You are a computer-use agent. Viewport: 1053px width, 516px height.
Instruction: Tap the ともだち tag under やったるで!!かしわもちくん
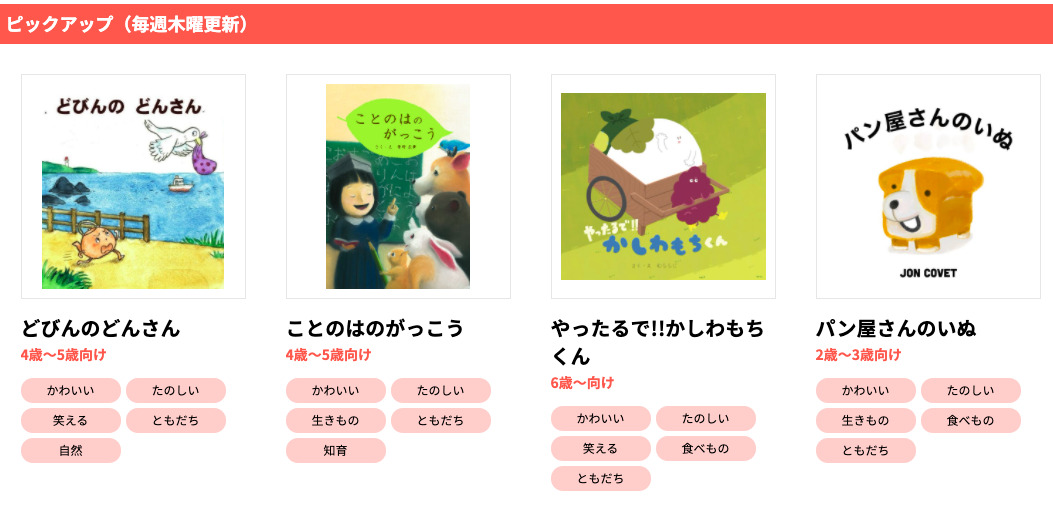(601, 479)
